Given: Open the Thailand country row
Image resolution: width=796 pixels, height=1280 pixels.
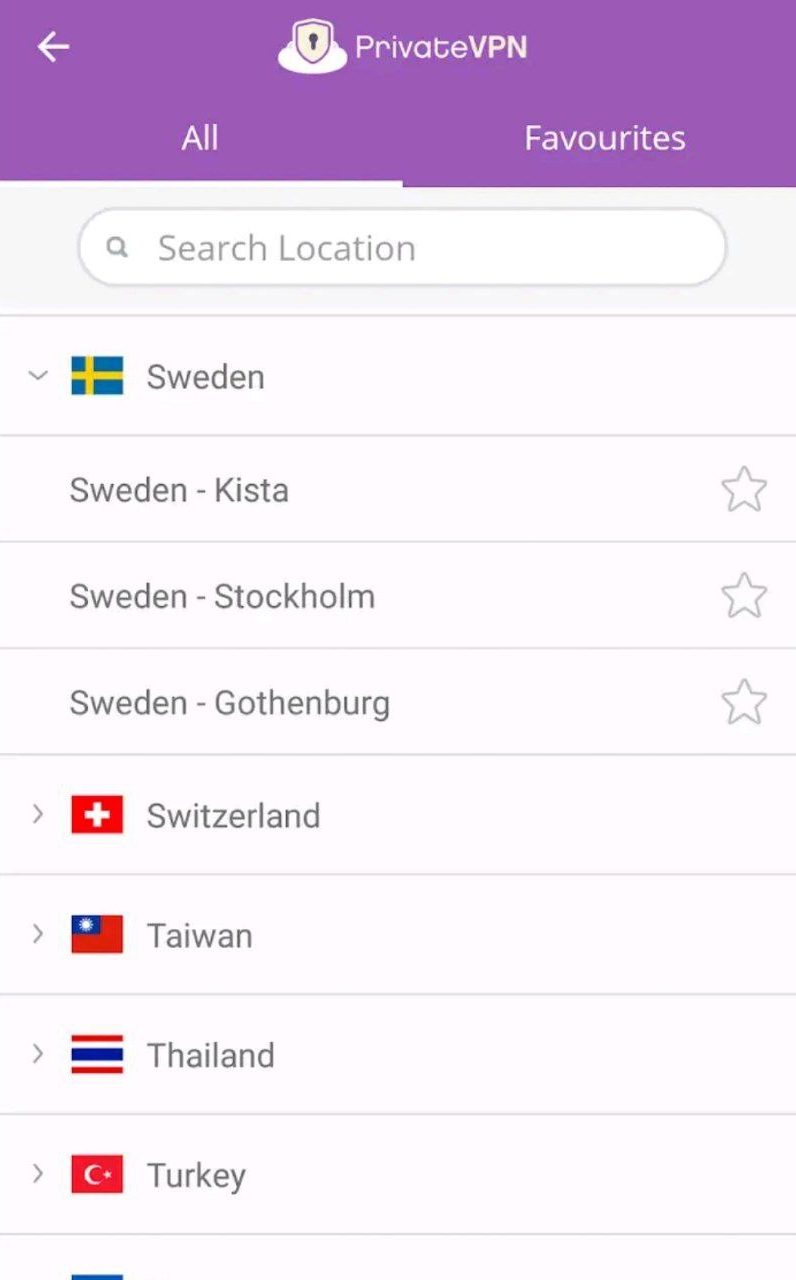Looking at the screenshot, I should click(x=210, y=1055).
